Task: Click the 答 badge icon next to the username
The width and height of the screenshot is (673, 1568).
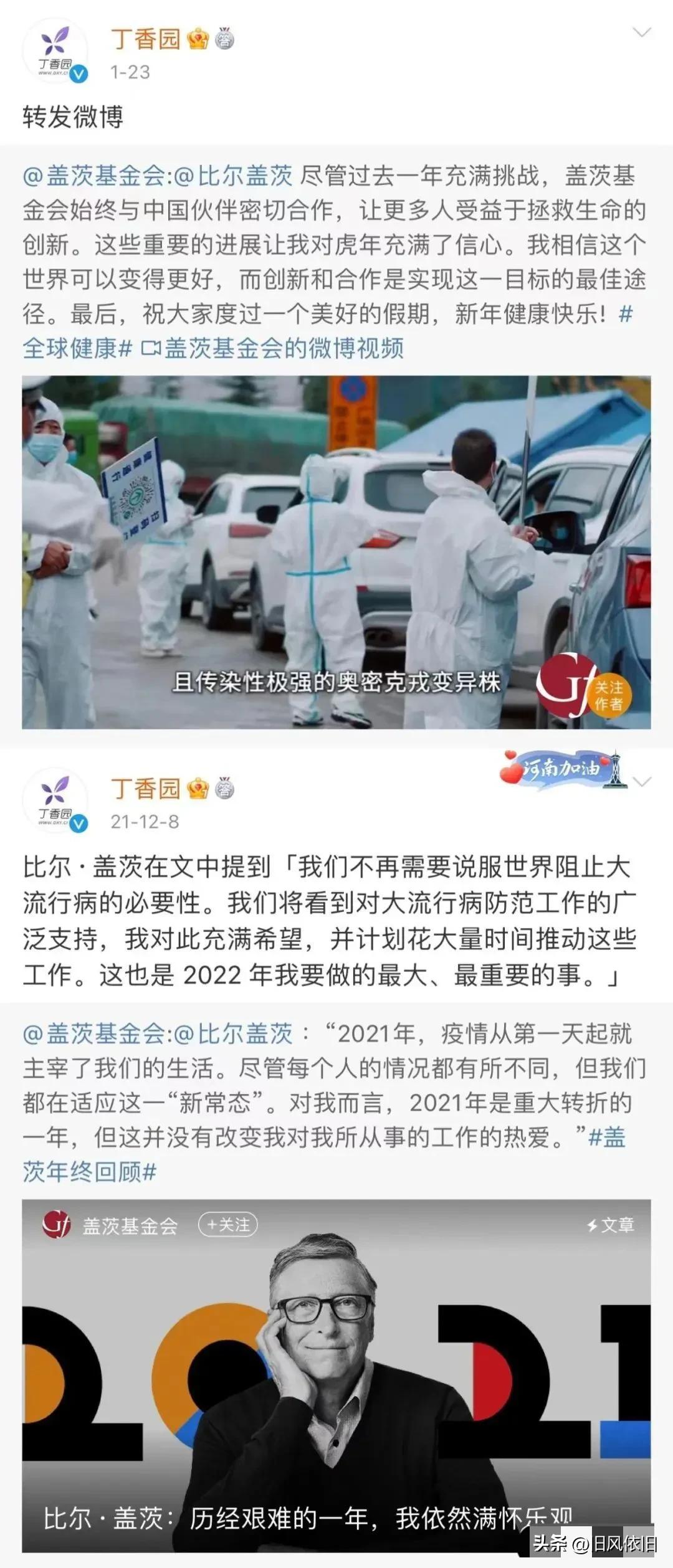Action: click(x=224, y=39)
